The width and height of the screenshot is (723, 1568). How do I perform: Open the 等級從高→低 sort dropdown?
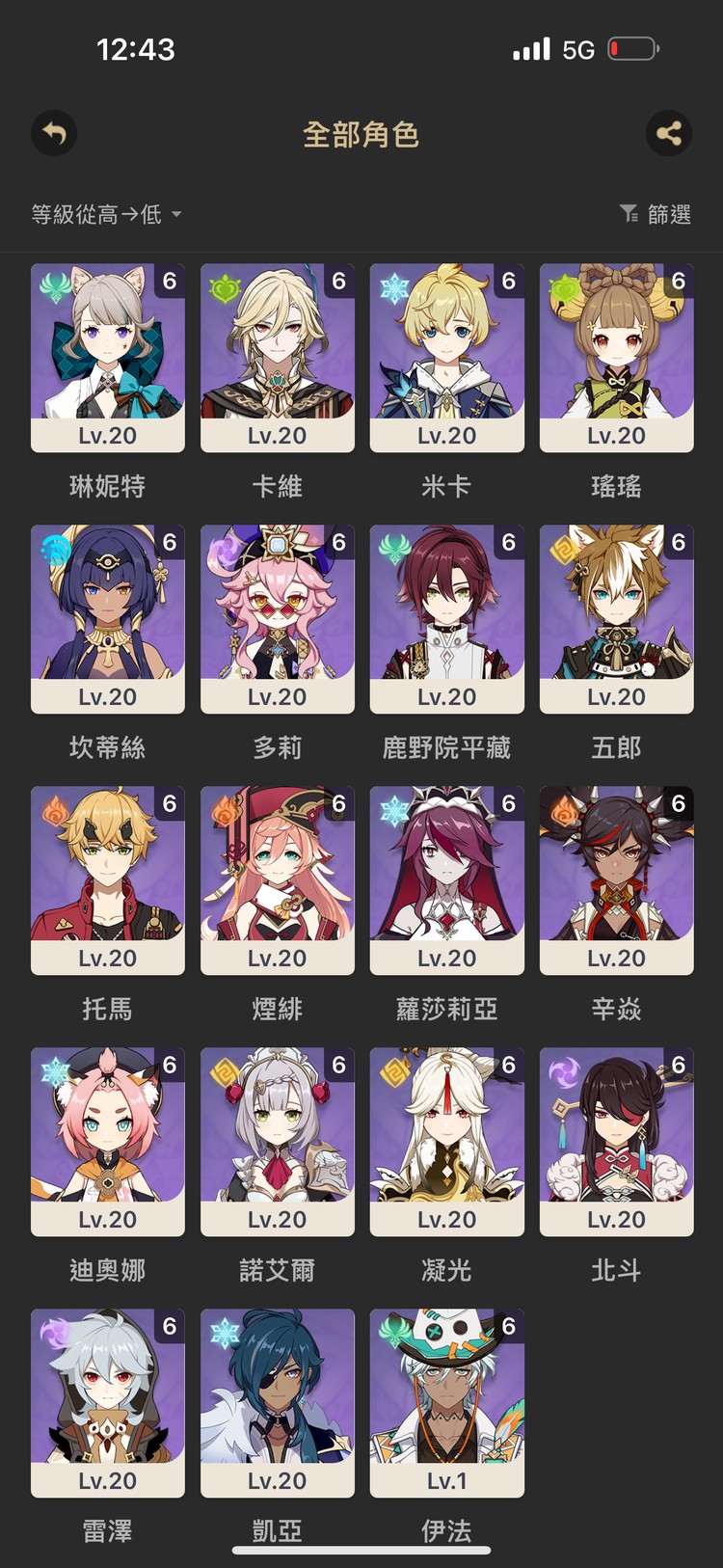click(x=96, y=213)
